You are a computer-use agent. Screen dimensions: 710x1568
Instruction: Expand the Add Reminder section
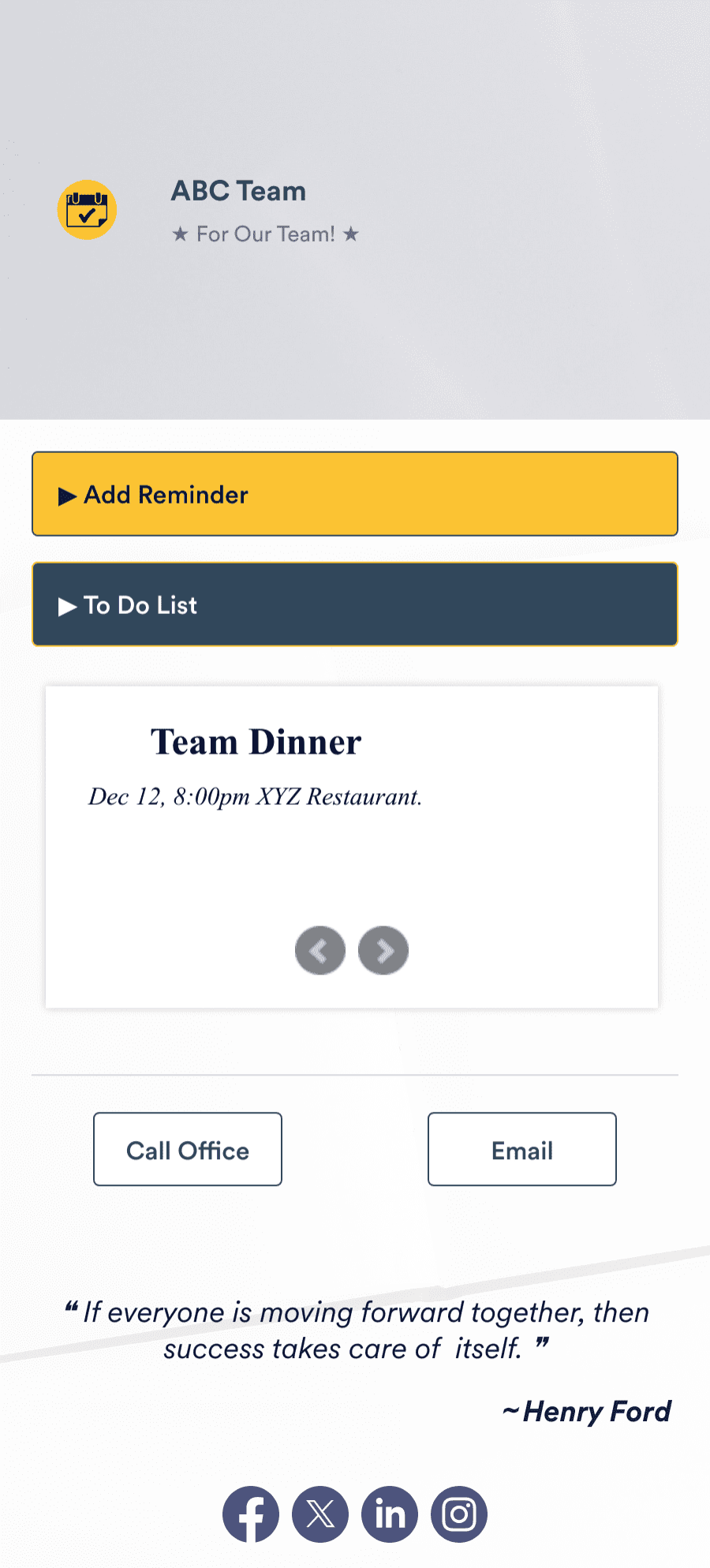coord(355,494)
